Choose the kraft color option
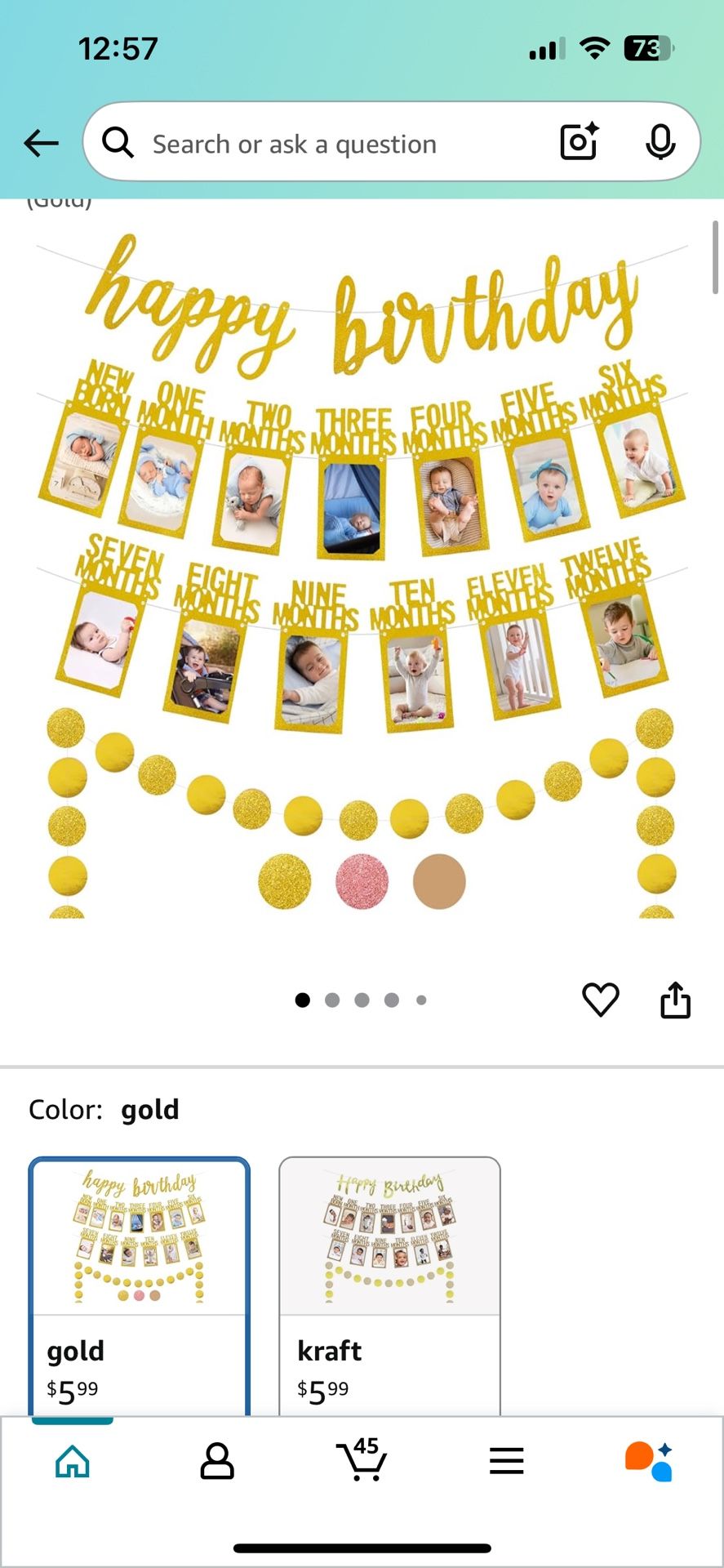 click(x=389, y=1286)
